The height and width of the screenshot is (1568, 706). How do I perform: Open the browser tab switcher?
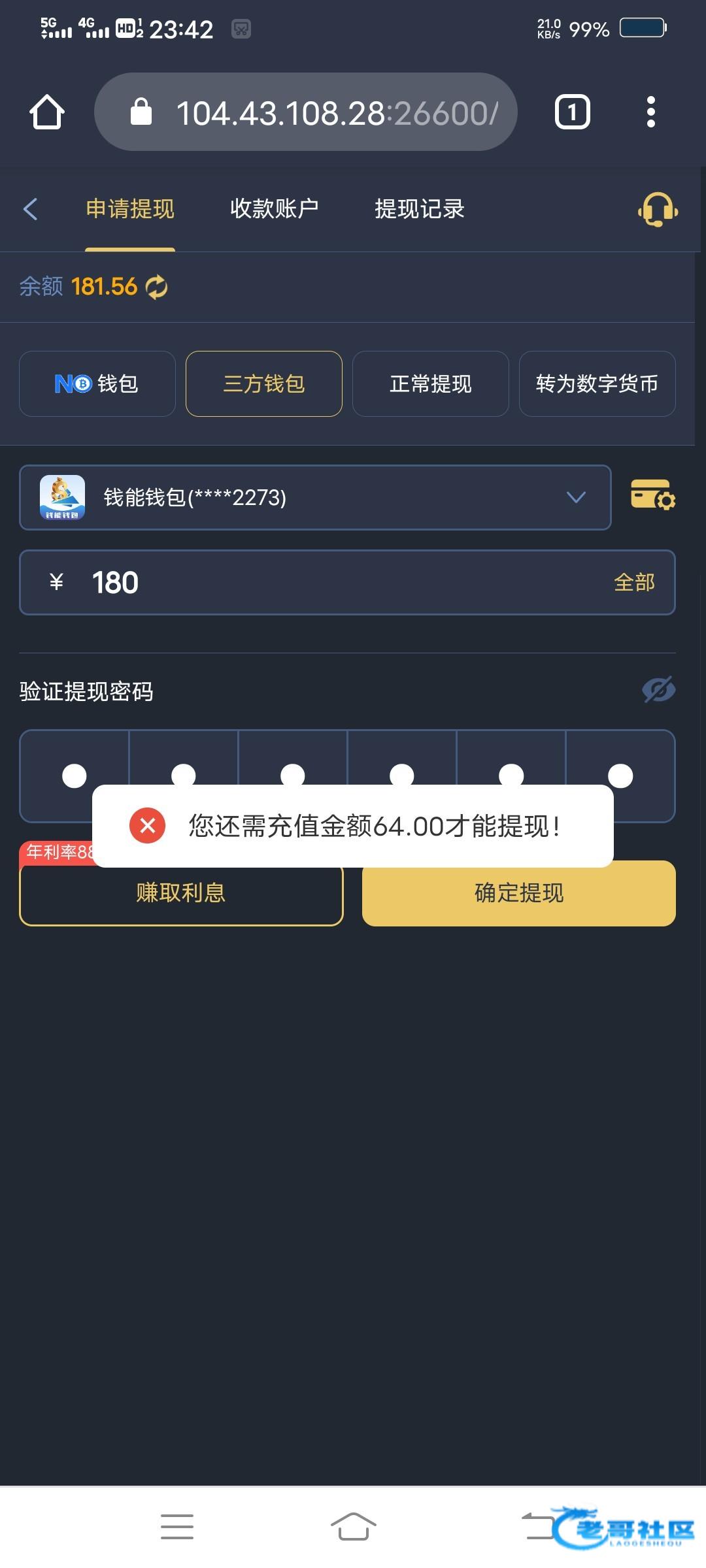(x=572, y=112)
